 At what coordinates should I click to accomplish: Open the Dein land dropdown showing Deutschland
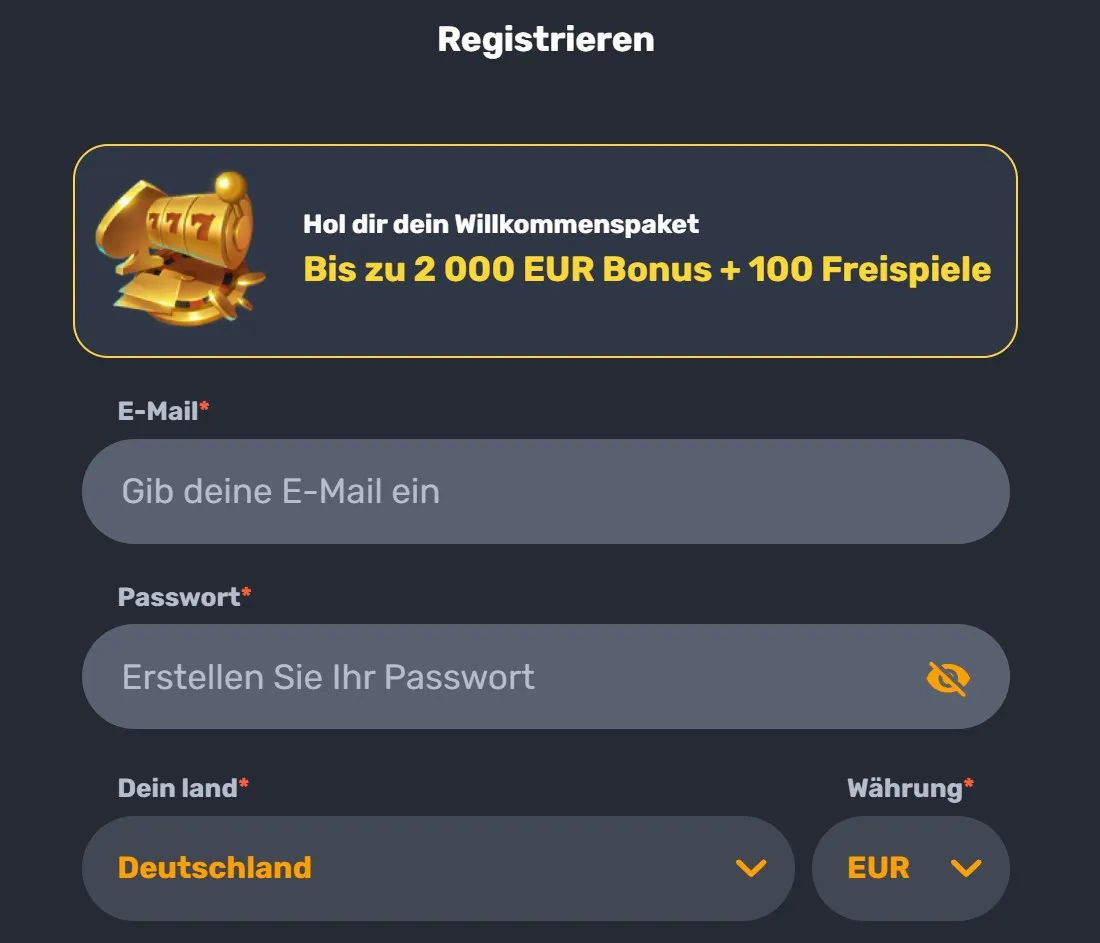(x=438, y=868)
